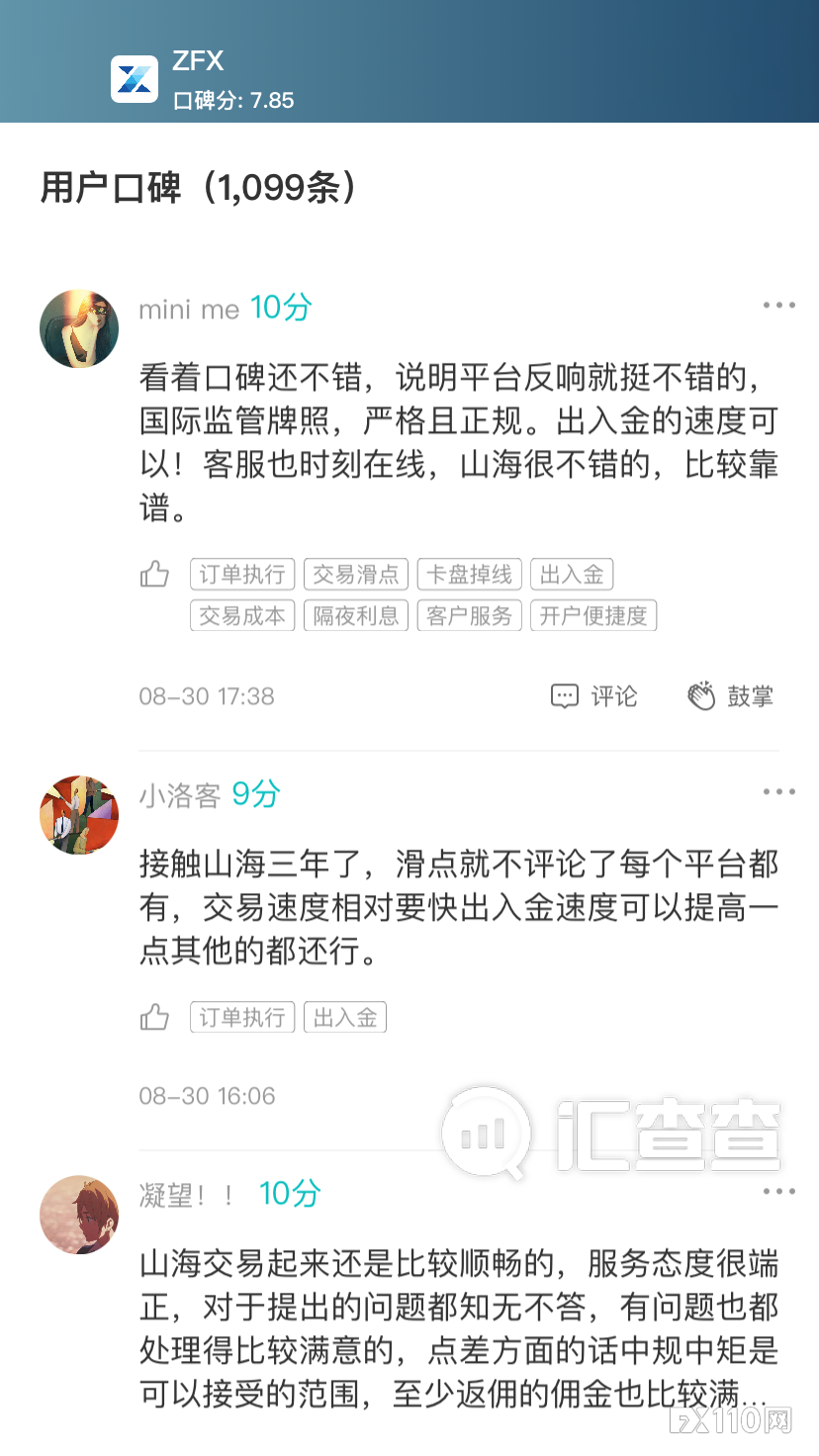Toggle the 订单执行 tag on mini me's review

[241, 574]
